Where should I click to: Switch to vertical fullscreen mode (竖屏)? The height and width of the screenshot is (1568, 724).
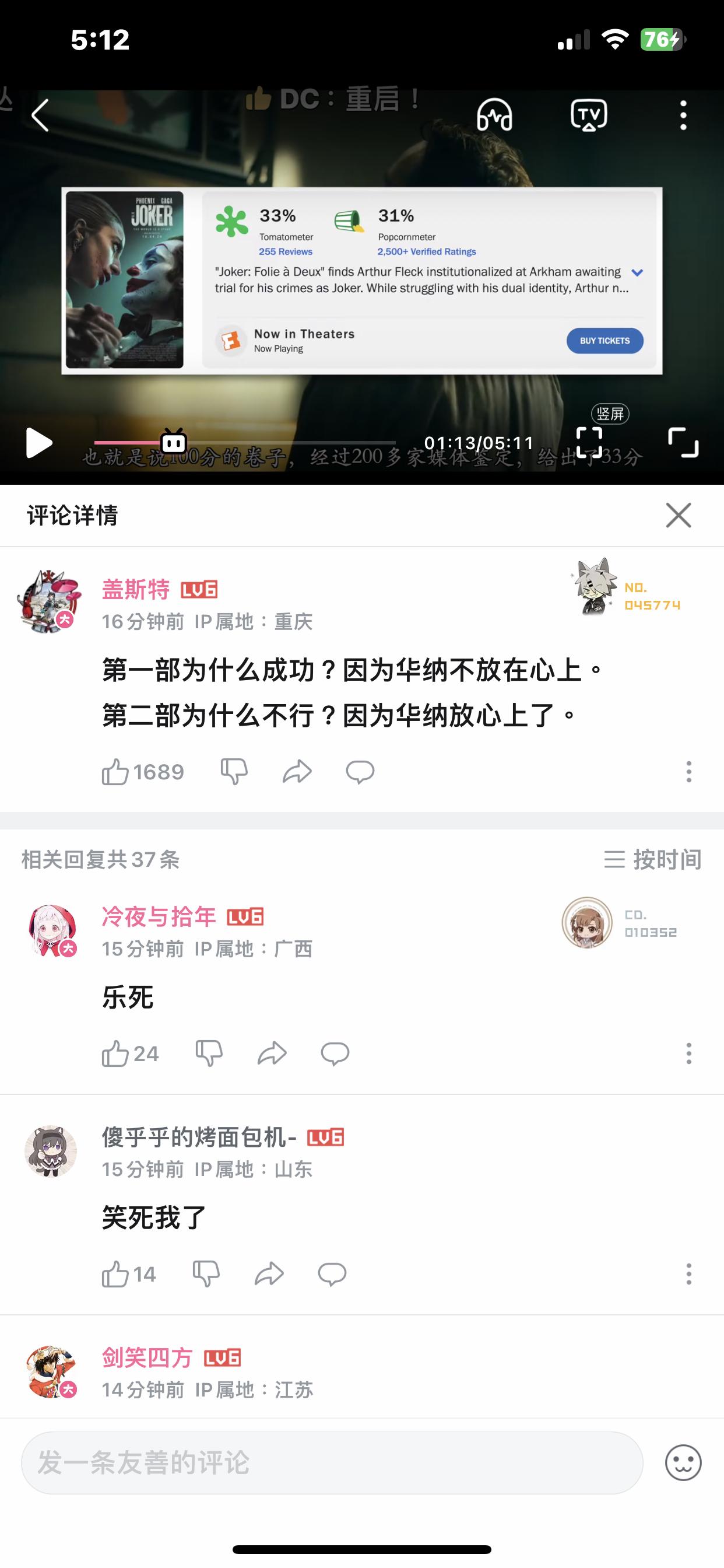589,440
